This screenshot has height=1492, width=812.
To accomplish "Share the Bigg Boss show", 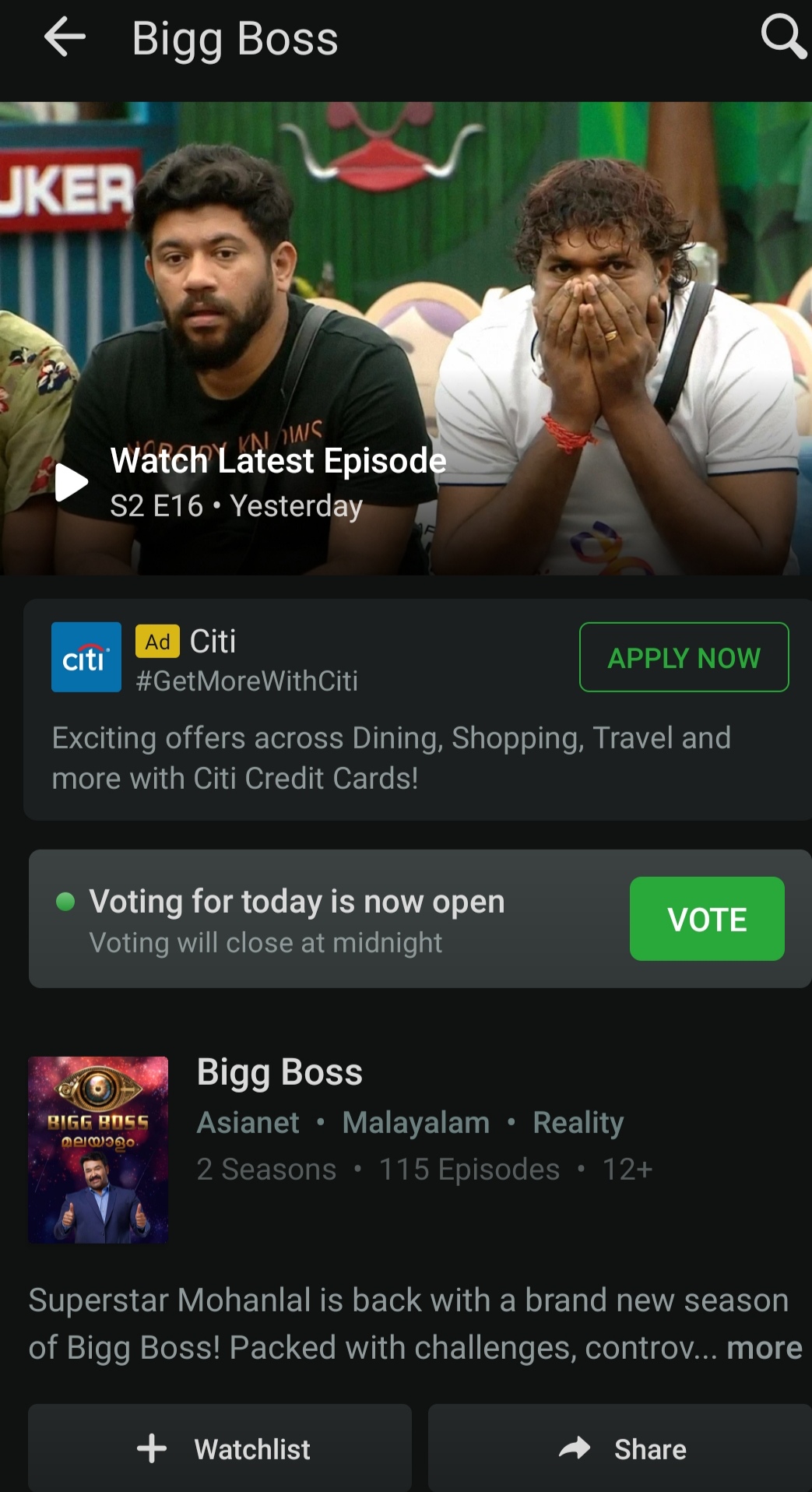I will [620, 1448].
